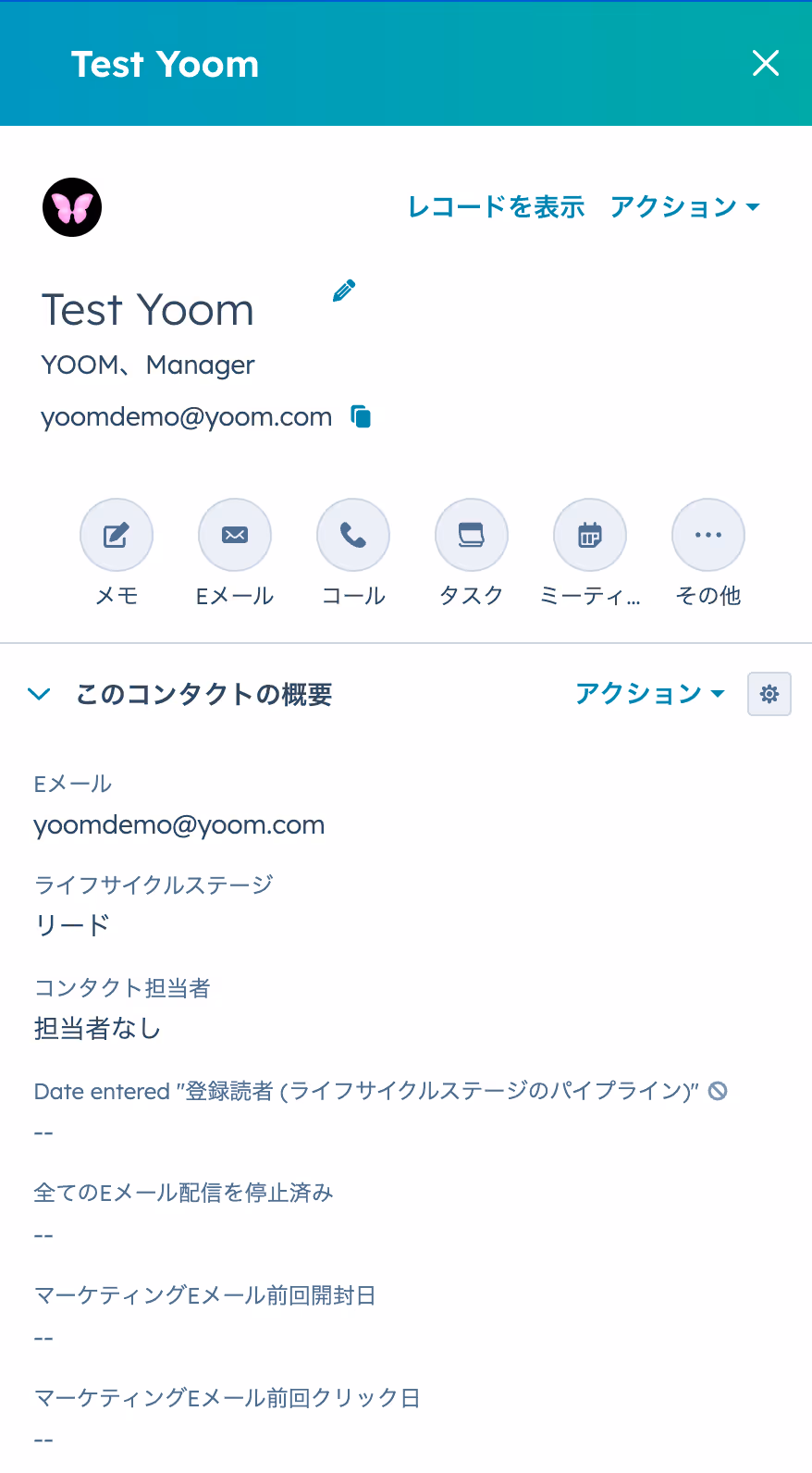Open アクション dropdown in overview section
The image size is (812, 1473).
tap(649, 693)
